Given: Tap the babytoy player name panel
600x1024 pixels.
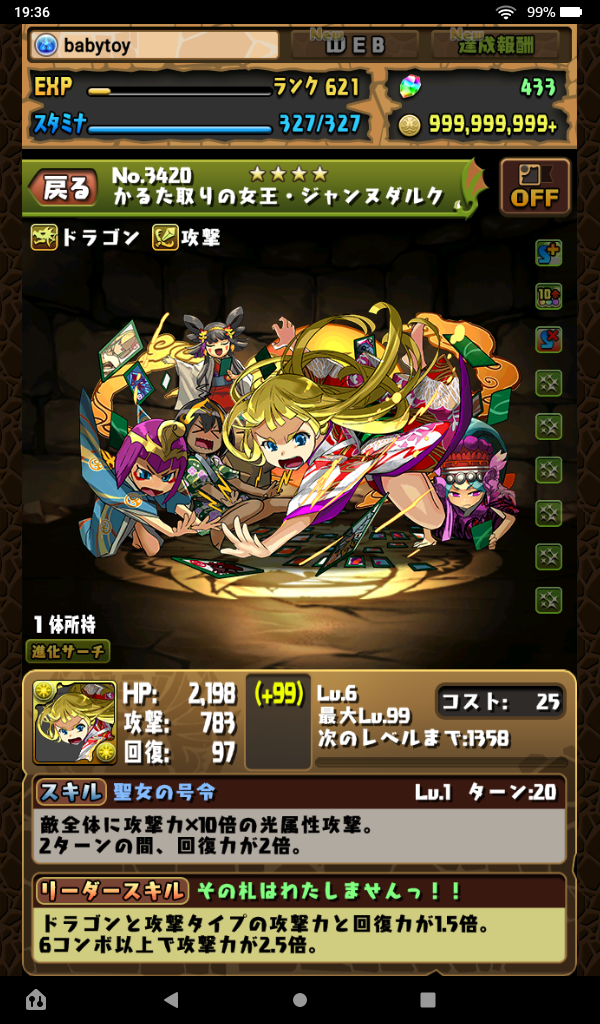Looking at the screenshot, I should [155, 45].
